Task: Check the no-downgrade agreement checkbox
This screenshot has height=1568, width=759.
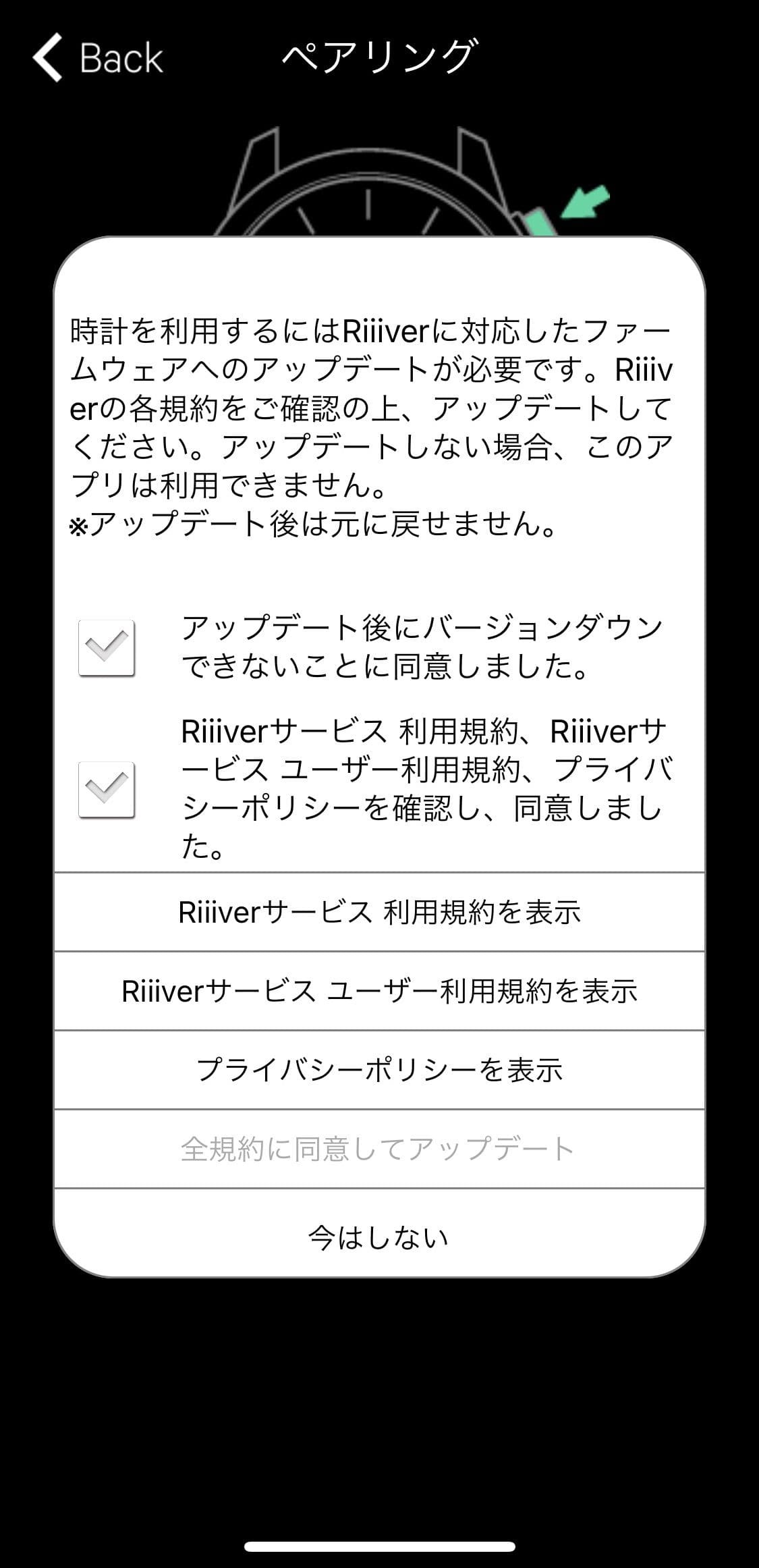Action: [107, 647]
